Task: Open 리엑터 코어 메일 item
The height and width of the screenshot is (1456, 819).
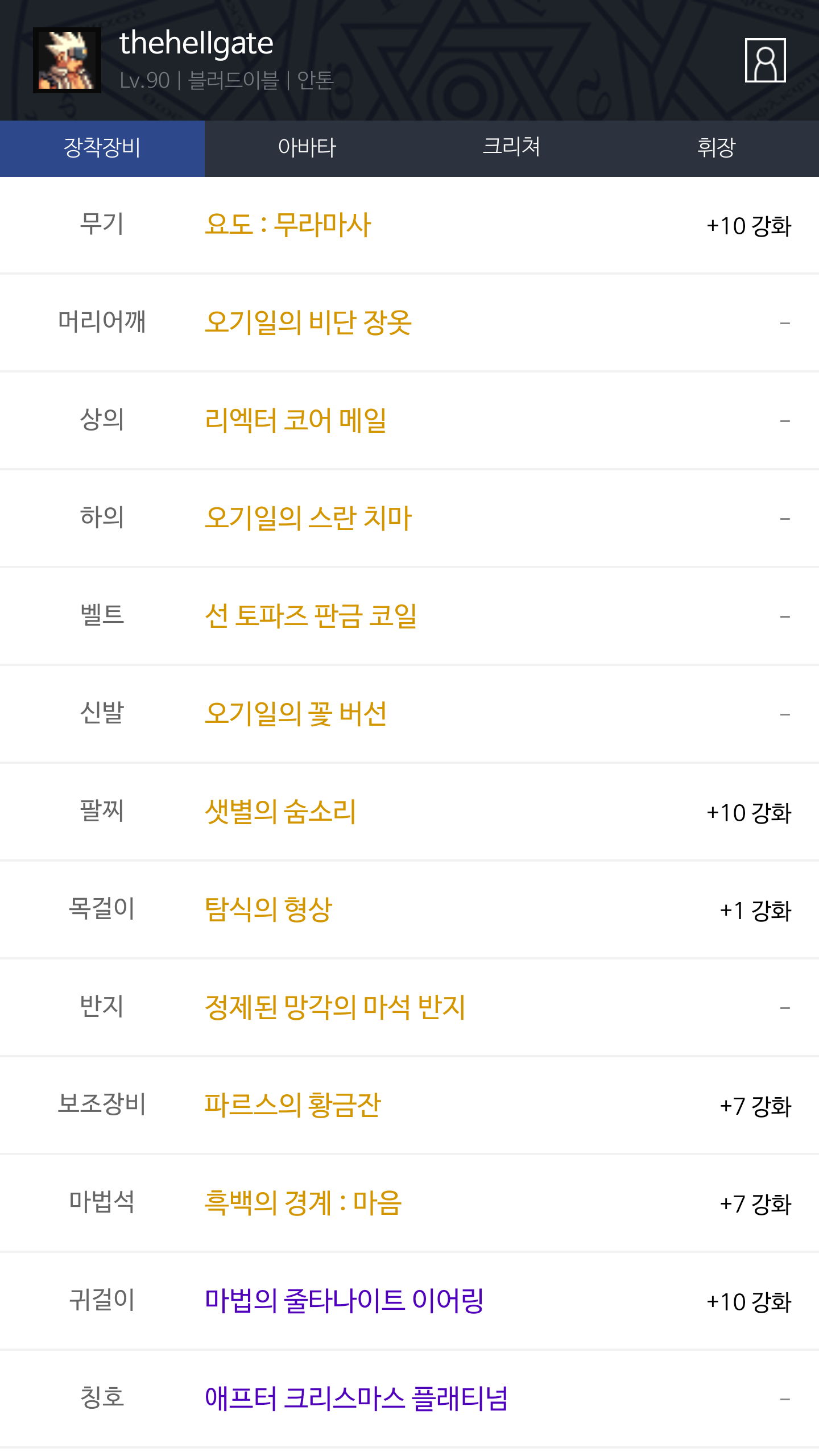Action: [295, 420]
